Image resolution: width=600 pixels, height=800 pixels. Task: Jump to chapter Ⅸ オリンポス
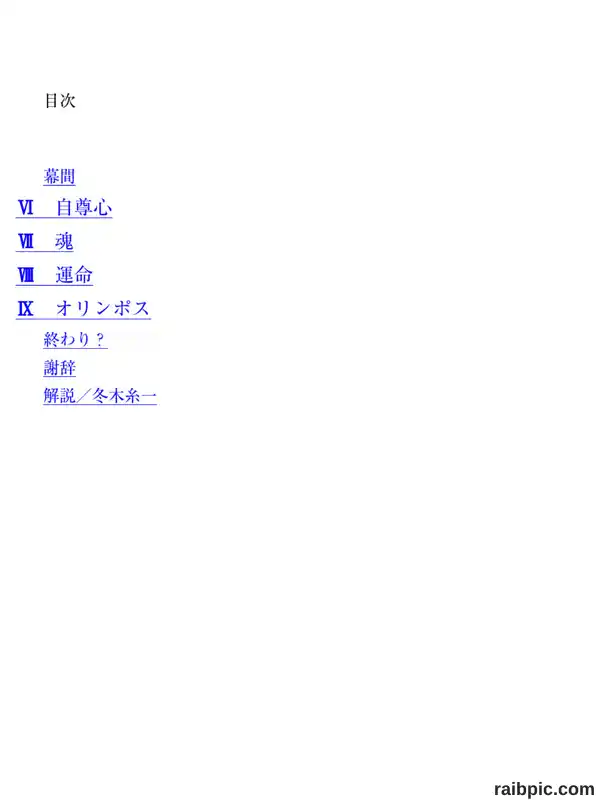[x=83, y=309]
